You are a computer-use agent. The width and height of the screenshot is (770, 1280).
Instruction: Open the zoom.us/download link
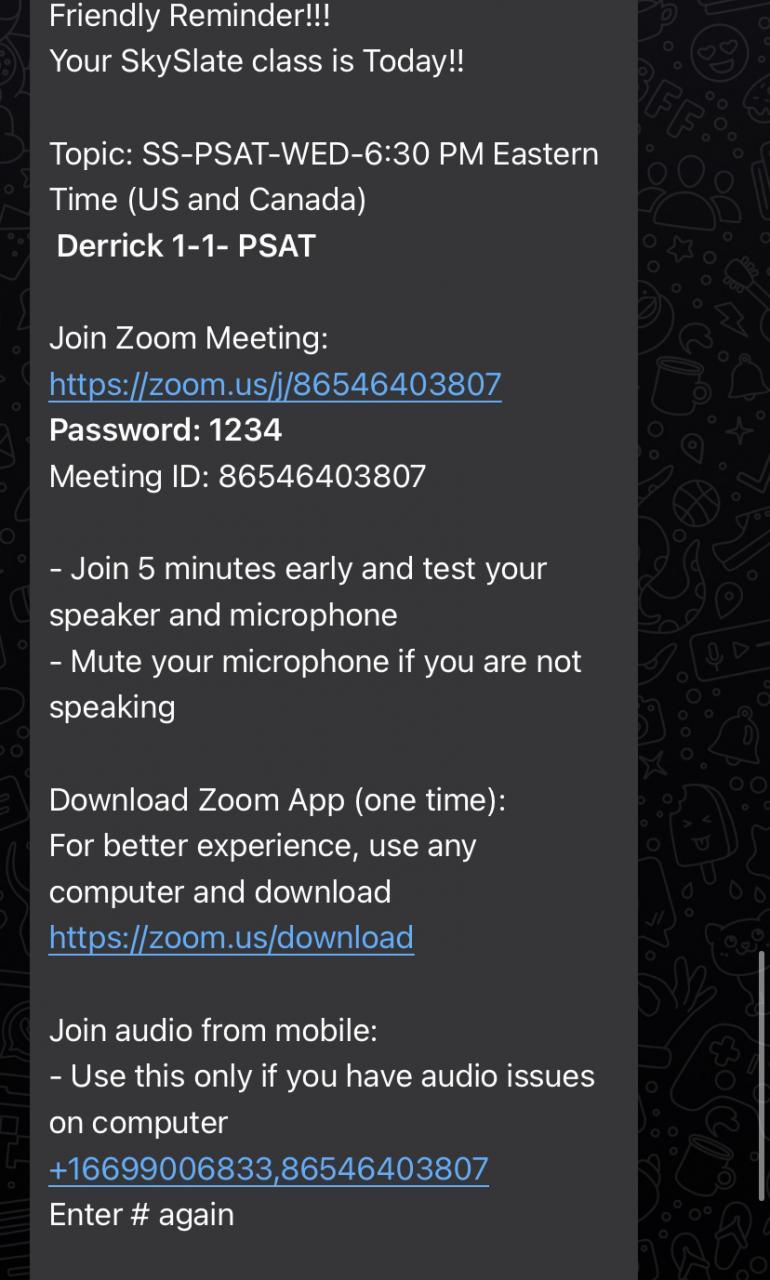point(231,938)
